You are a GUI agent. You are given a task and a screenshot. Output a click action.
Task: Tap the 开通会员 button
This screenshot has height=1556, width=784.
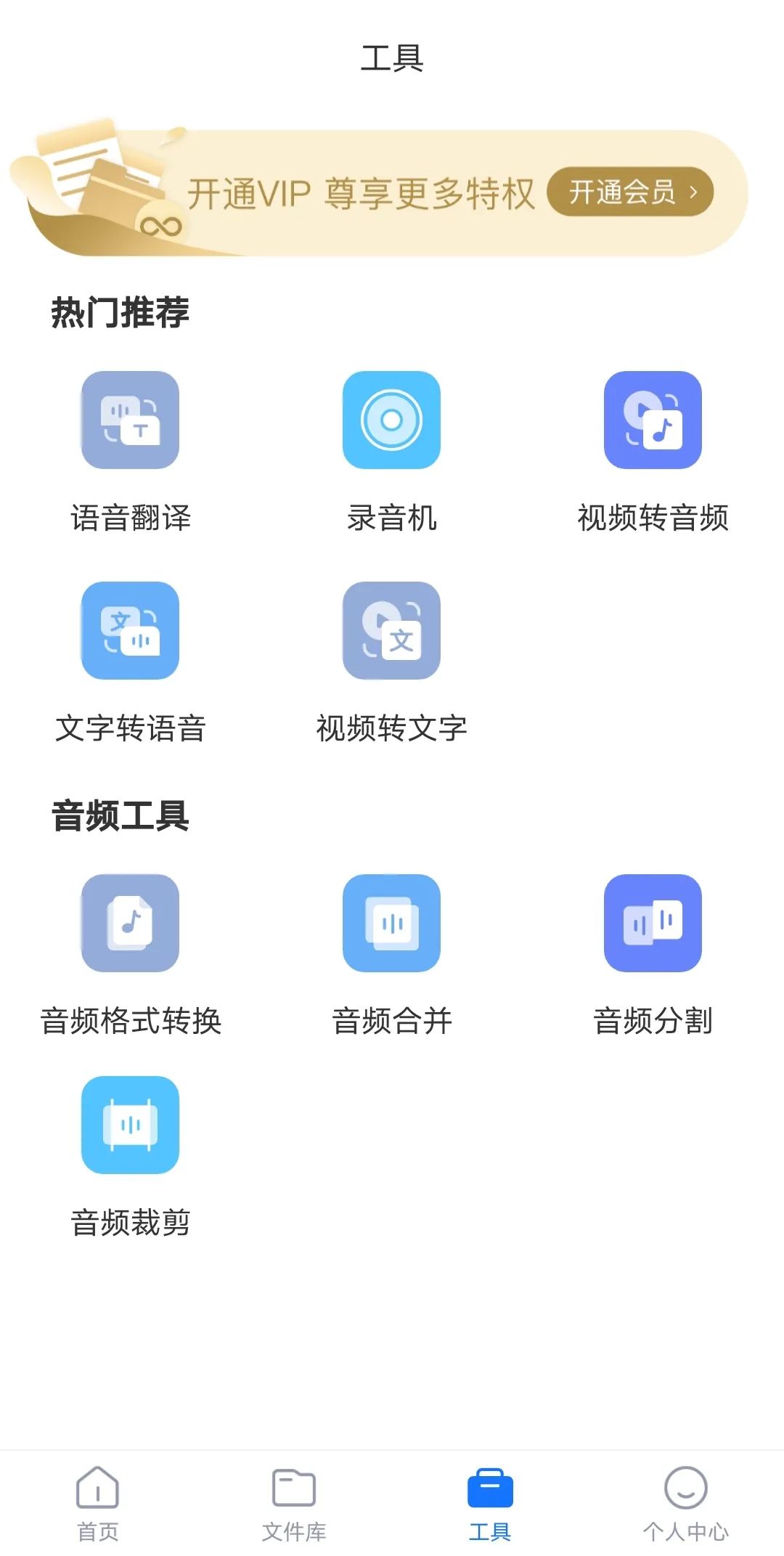(x=630, y=192)
